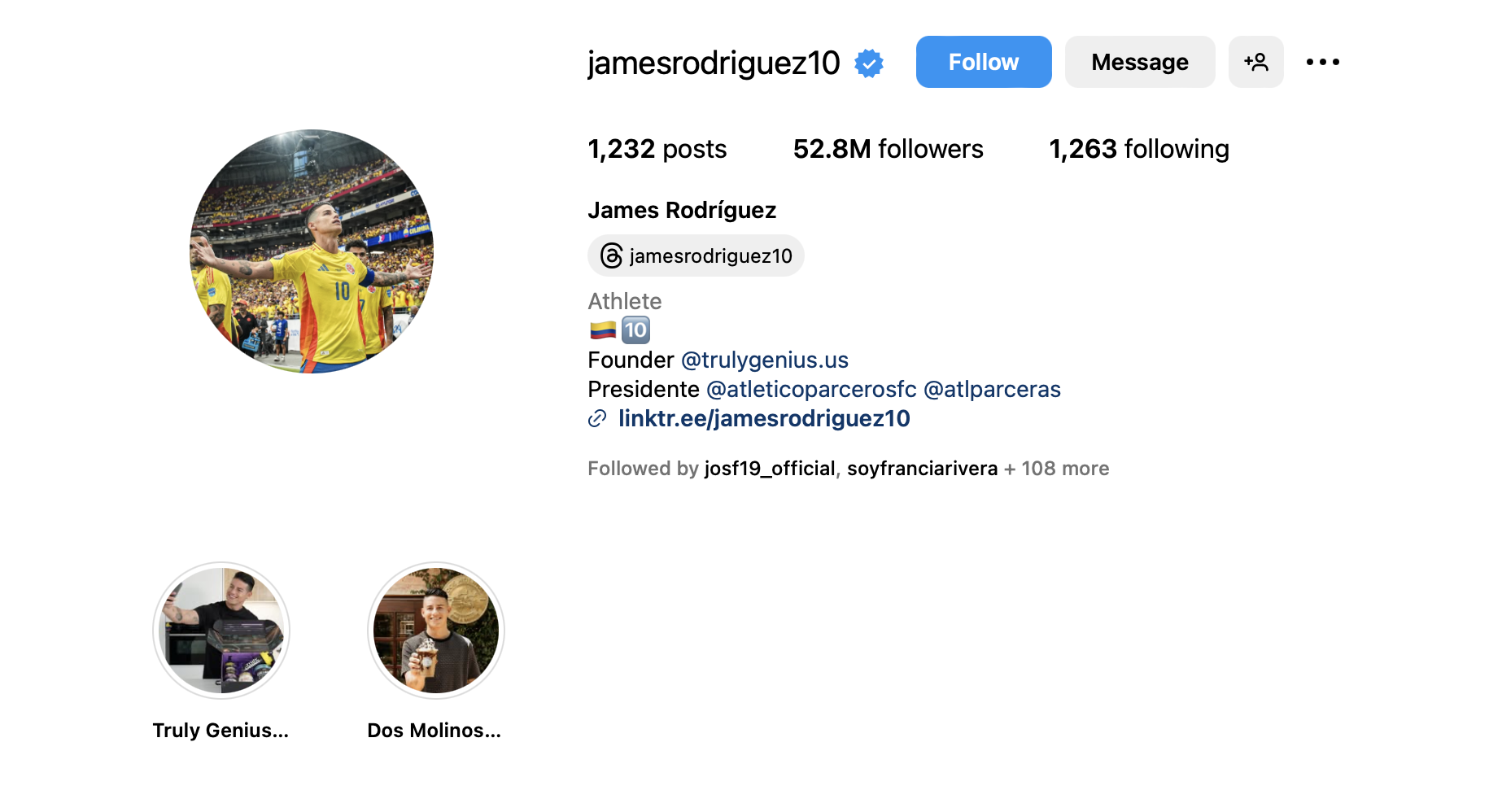View the Truly Genius story highlight
This screenshot has height=812, width=1502.
coord(221,631)
